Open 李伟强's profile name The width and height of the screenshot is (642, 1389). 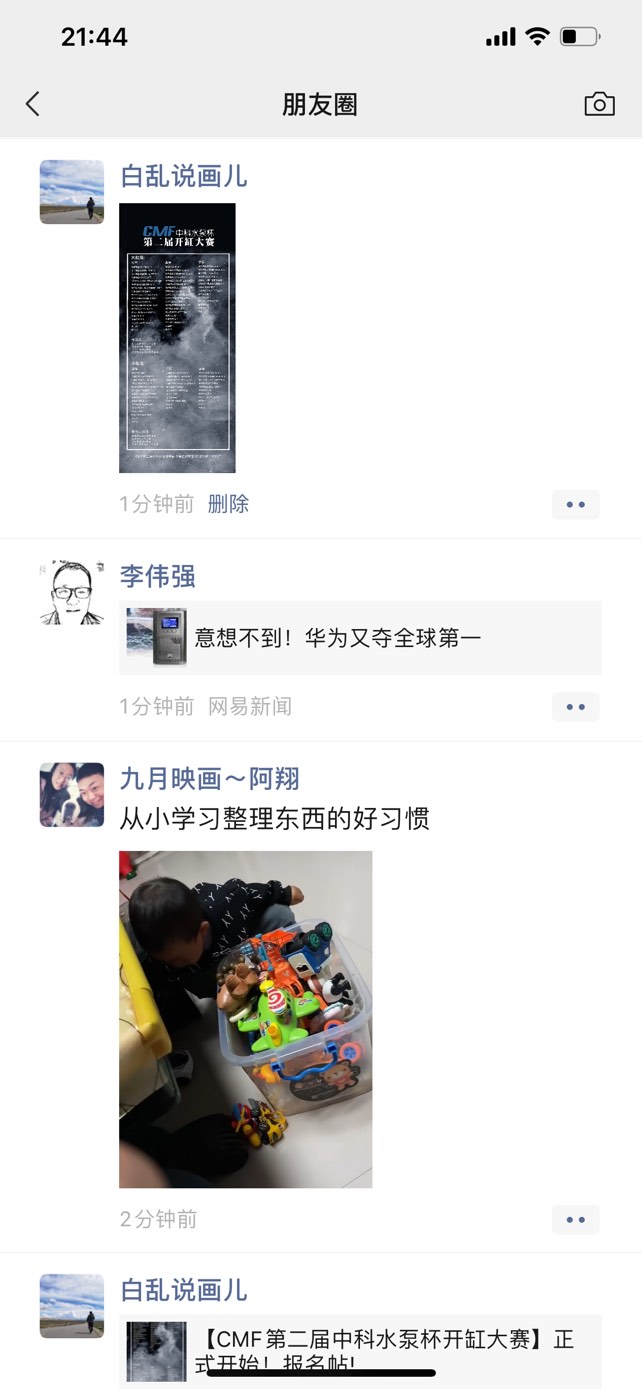point(157,576)
